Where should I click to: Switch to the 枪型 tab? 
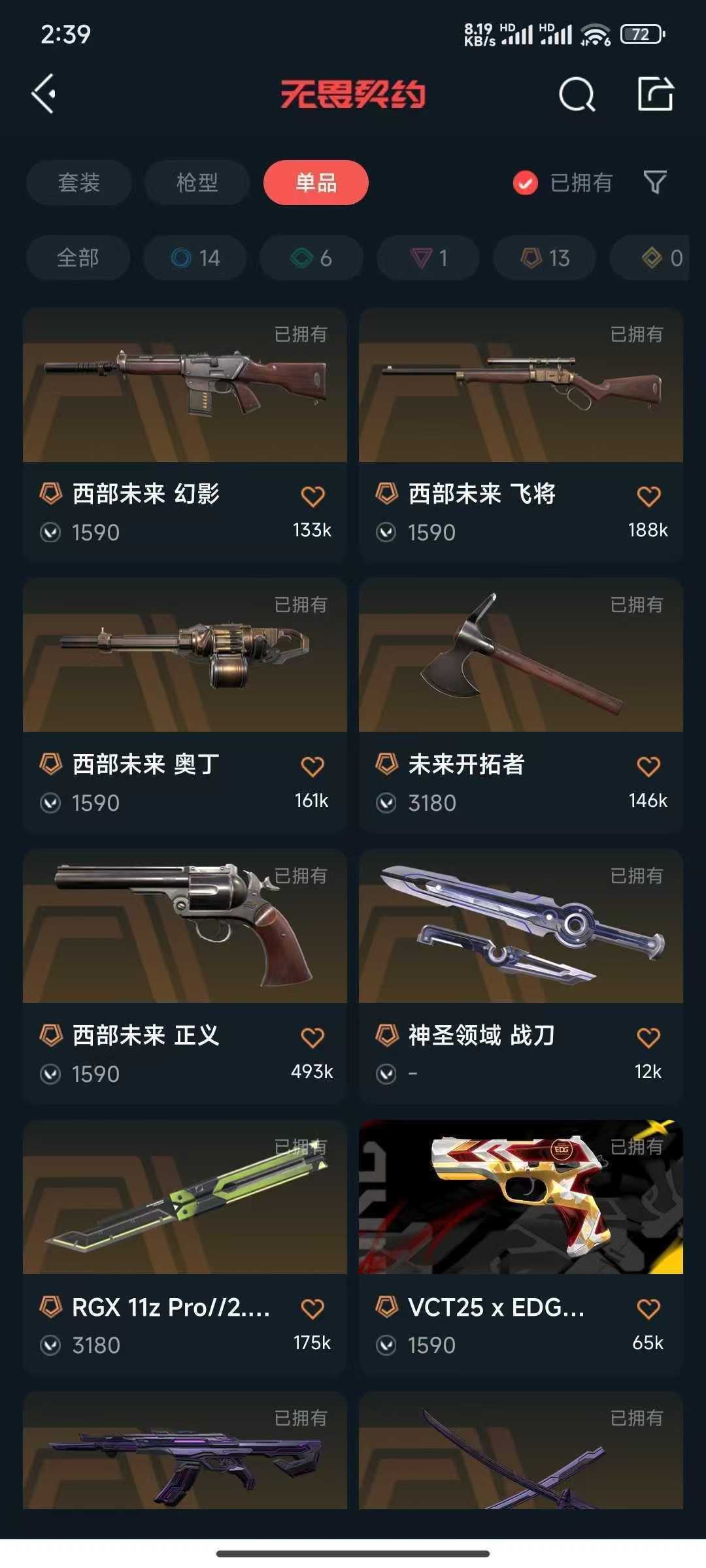pyautogui.click(x=197, y=182)
